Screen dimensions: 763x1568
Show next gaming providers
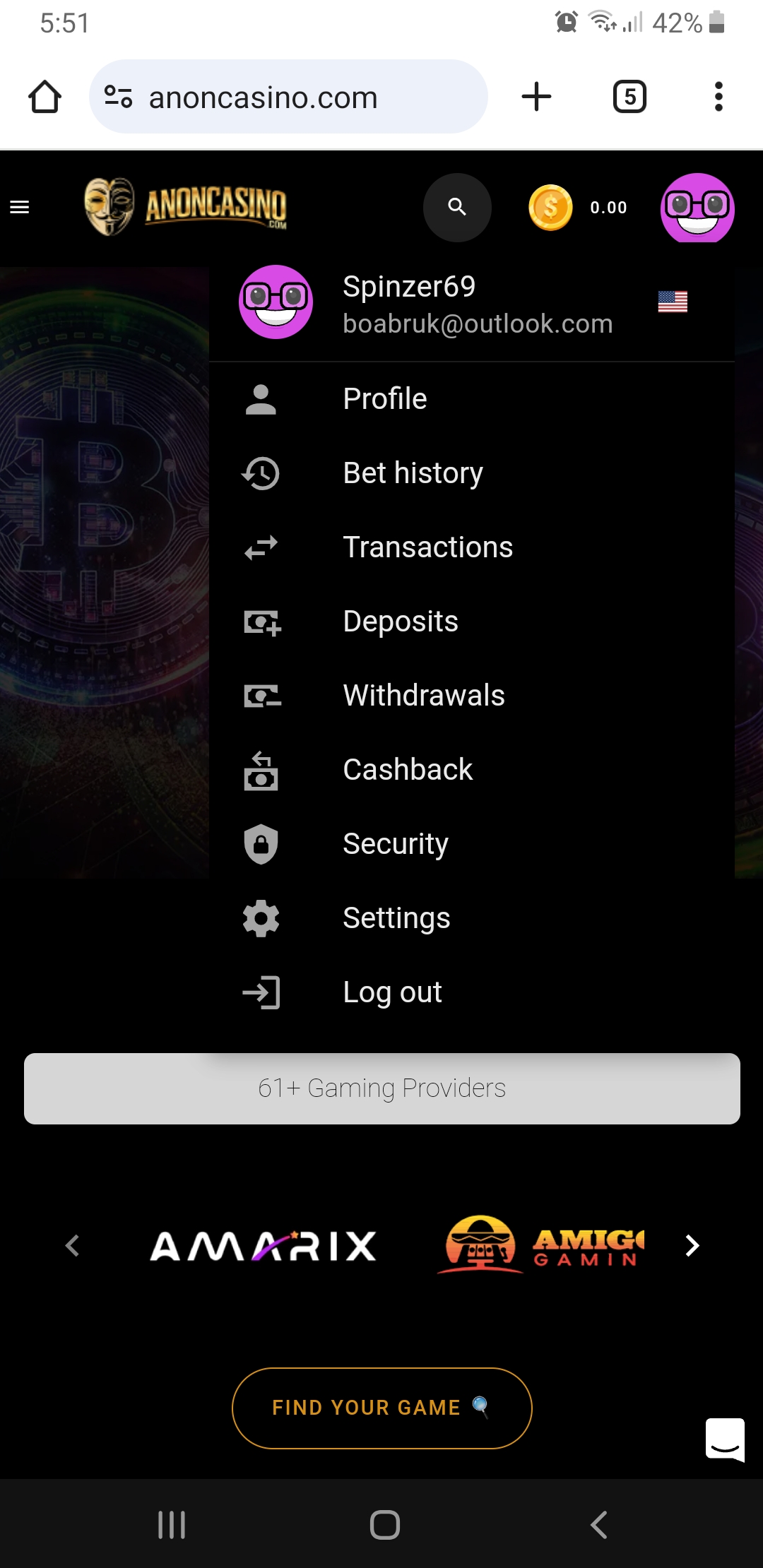[692, 1245]
